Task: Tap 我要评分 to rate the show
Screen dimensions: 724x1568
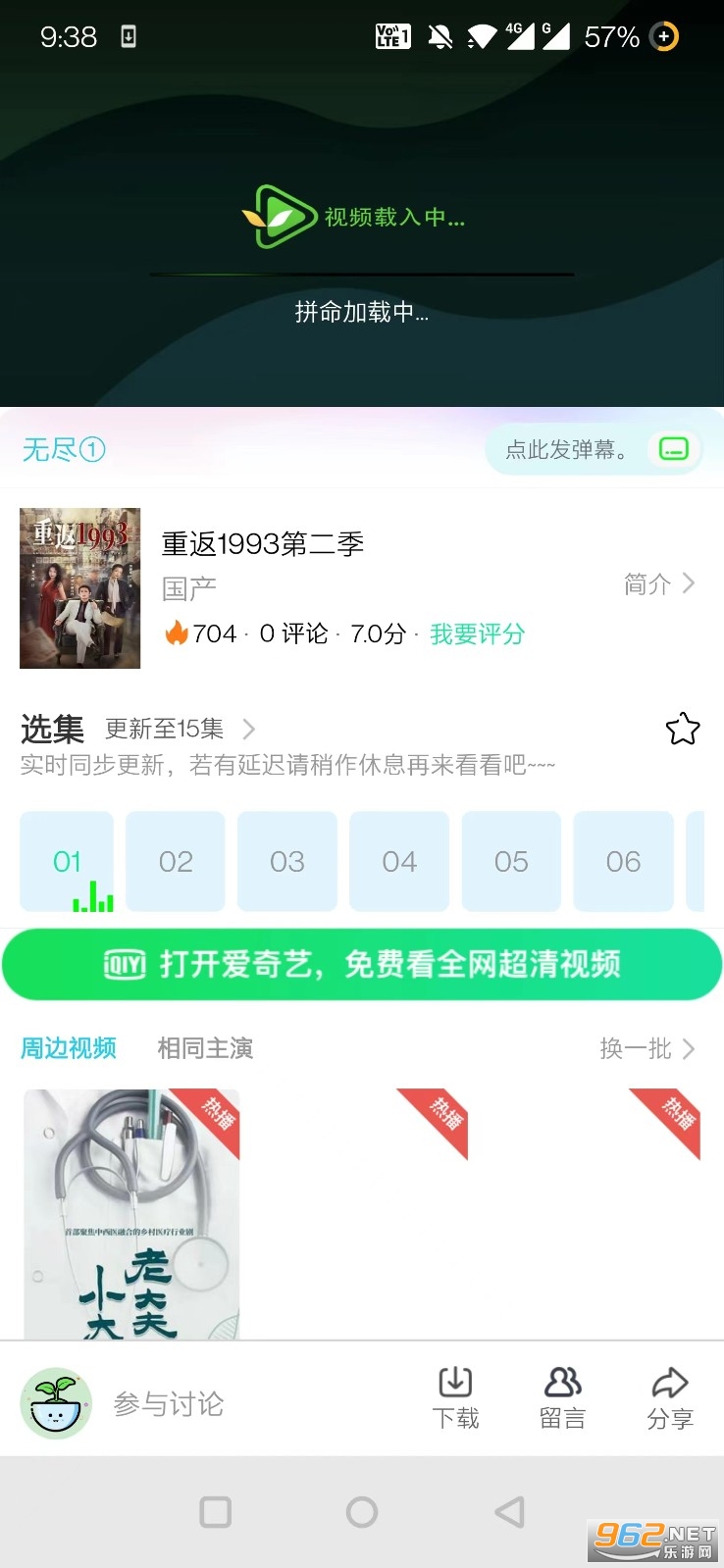Action: (477, 634)
